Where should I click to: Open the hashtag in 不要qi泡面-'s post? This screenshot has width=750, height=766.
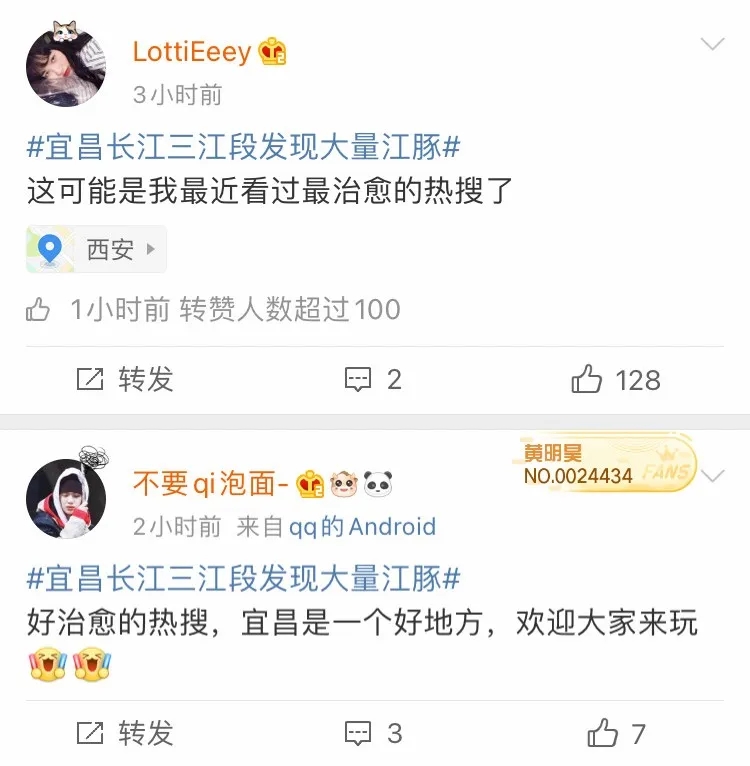(243, 579)
